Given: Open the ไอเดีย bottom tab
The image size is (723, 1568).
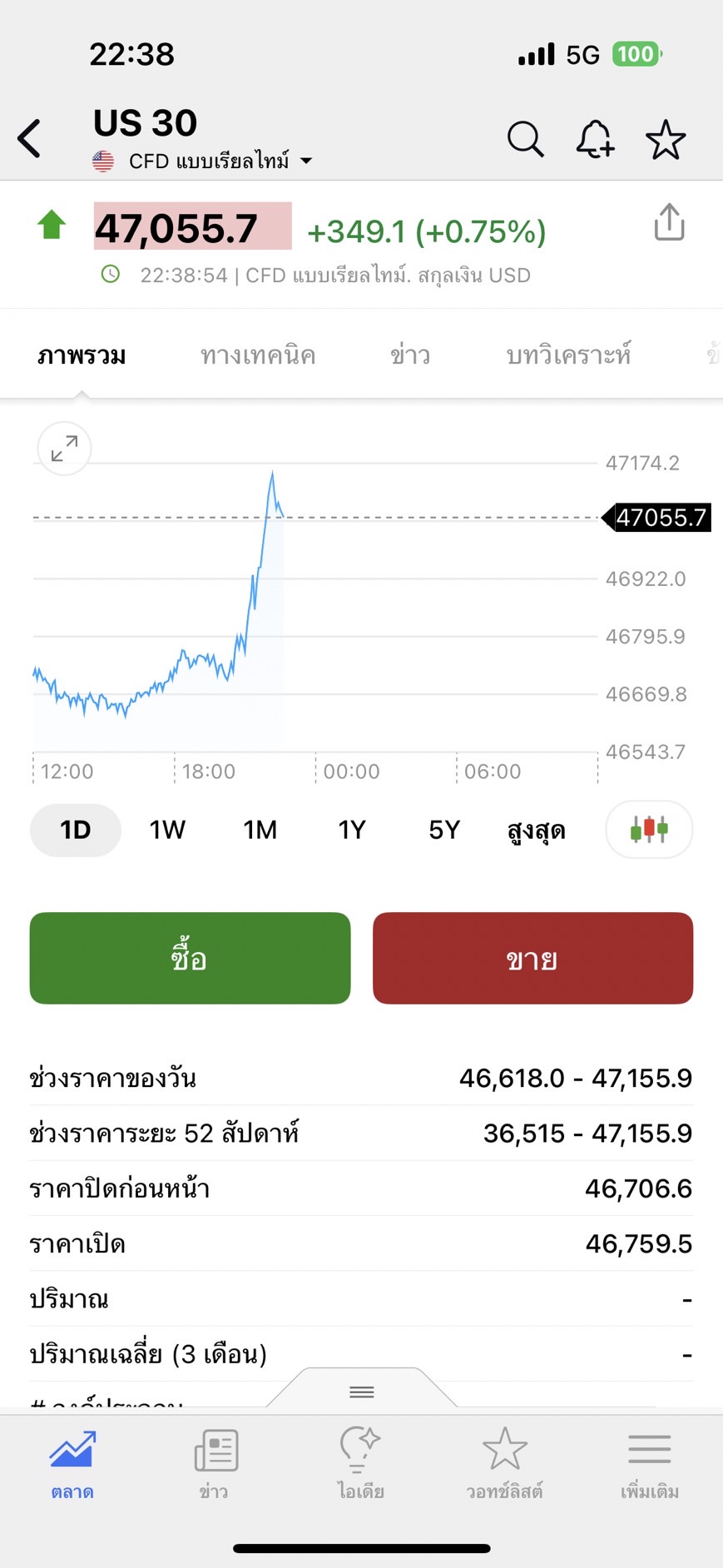Looking at the screenshot, I should point(360,1465).
